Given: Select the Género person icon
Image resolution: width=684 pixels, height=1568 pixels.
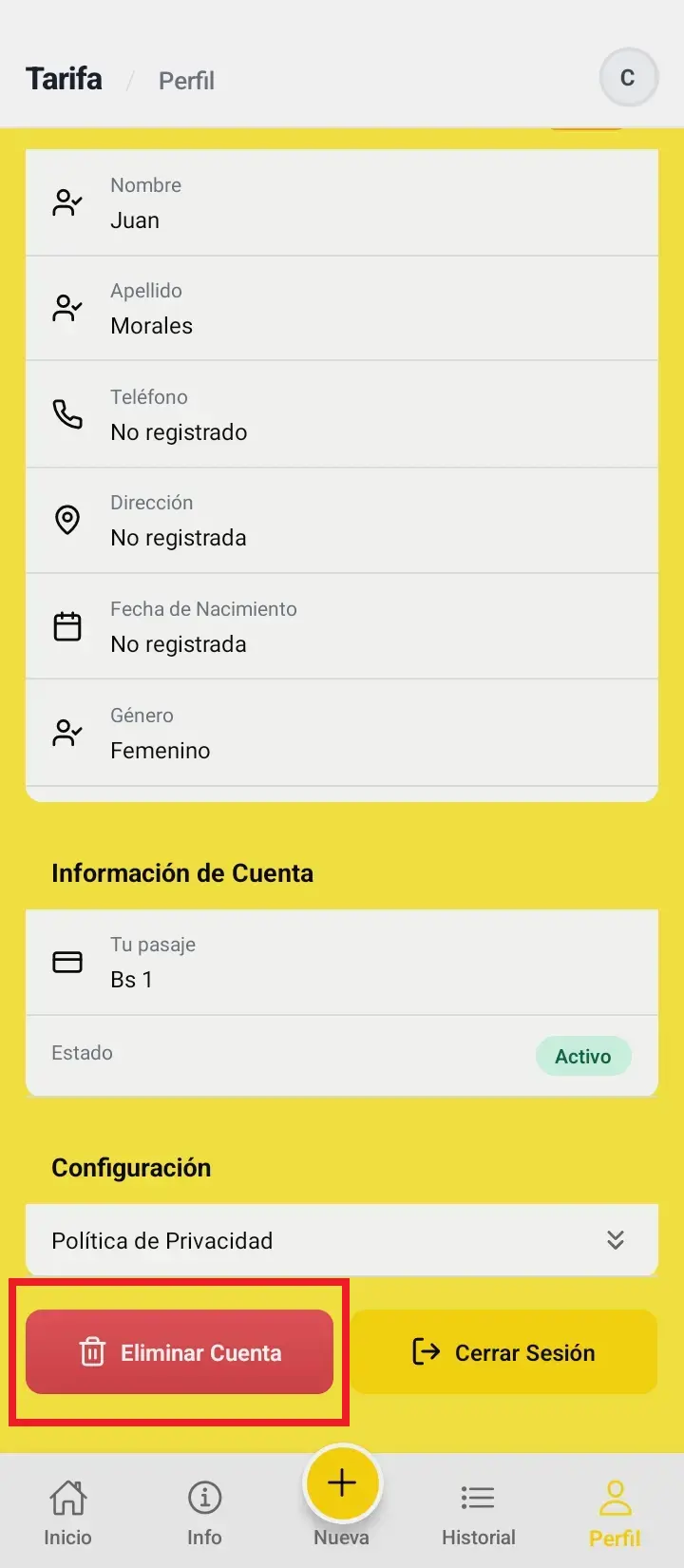Looking at the screenshot, I should pos(66,732).
